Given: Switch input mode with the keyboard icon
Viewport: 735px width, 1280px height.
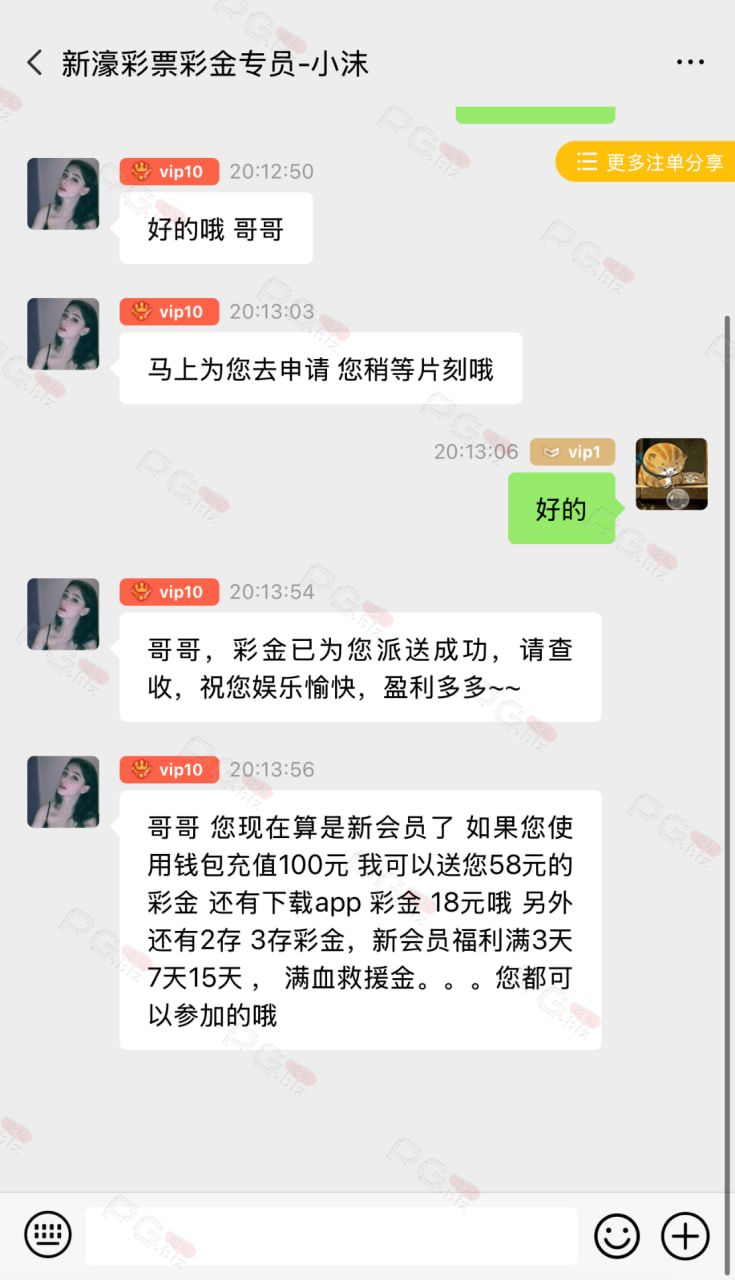Looking at the screenshot, I should point(48,1236).
